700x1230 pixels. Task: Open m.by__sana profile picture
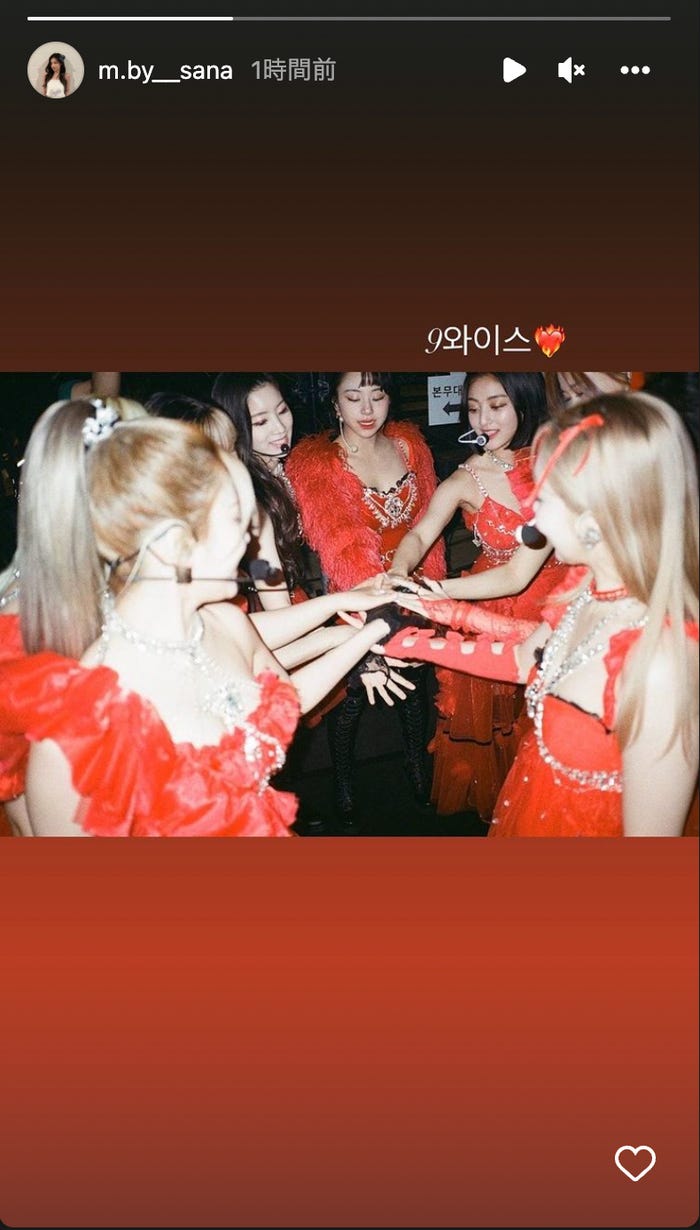point(55,70)
